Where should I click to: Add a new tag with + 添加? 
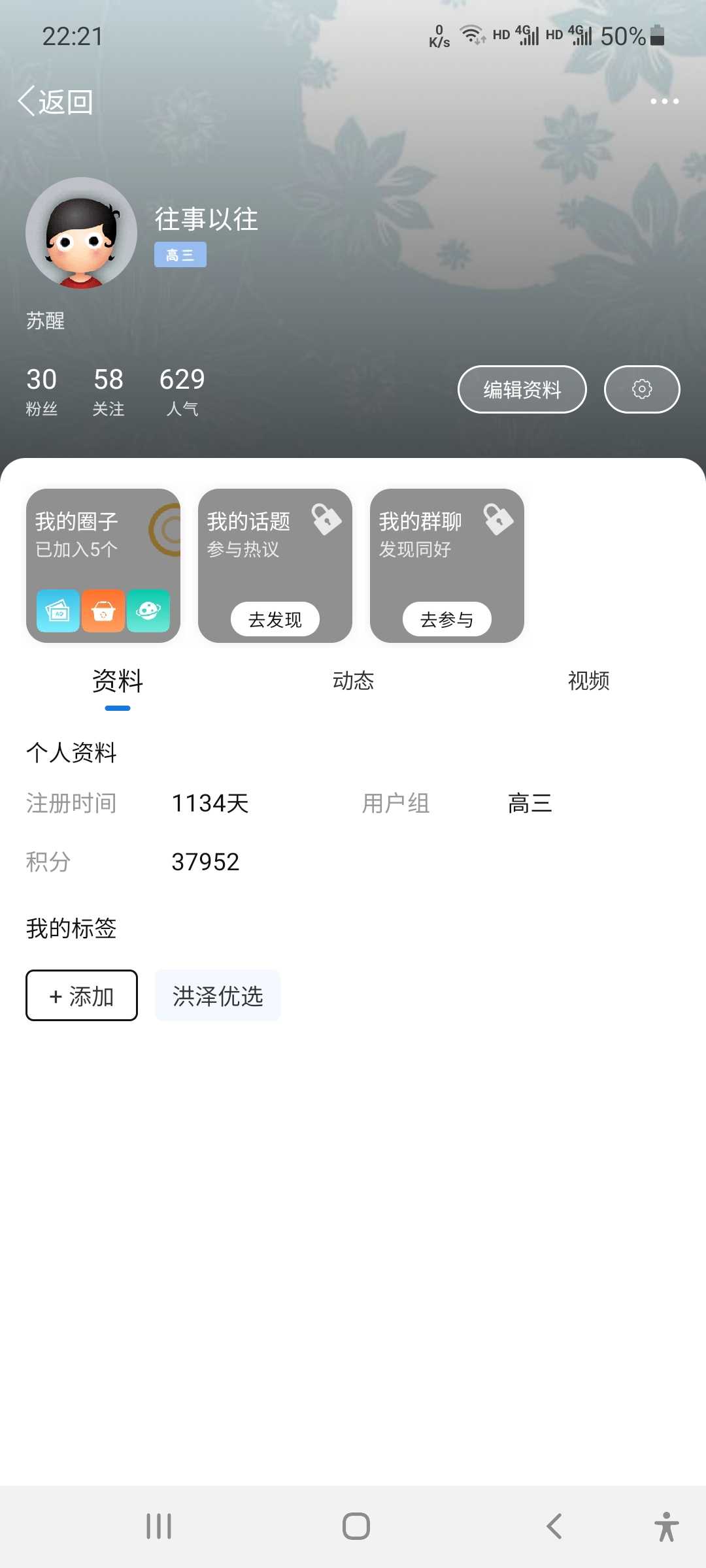coord(82,995)
